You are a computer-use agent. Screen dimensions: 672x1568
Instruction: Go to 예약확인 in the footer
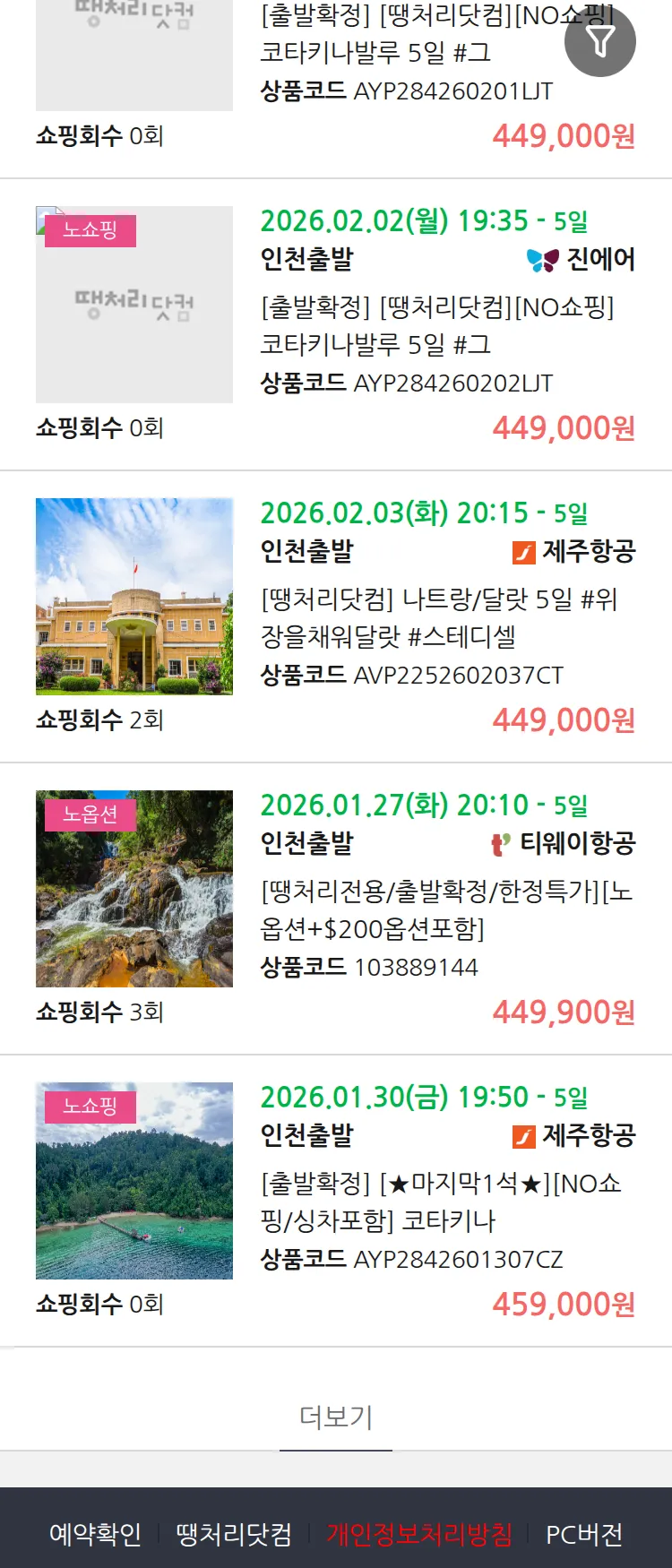coord(95,1534)
